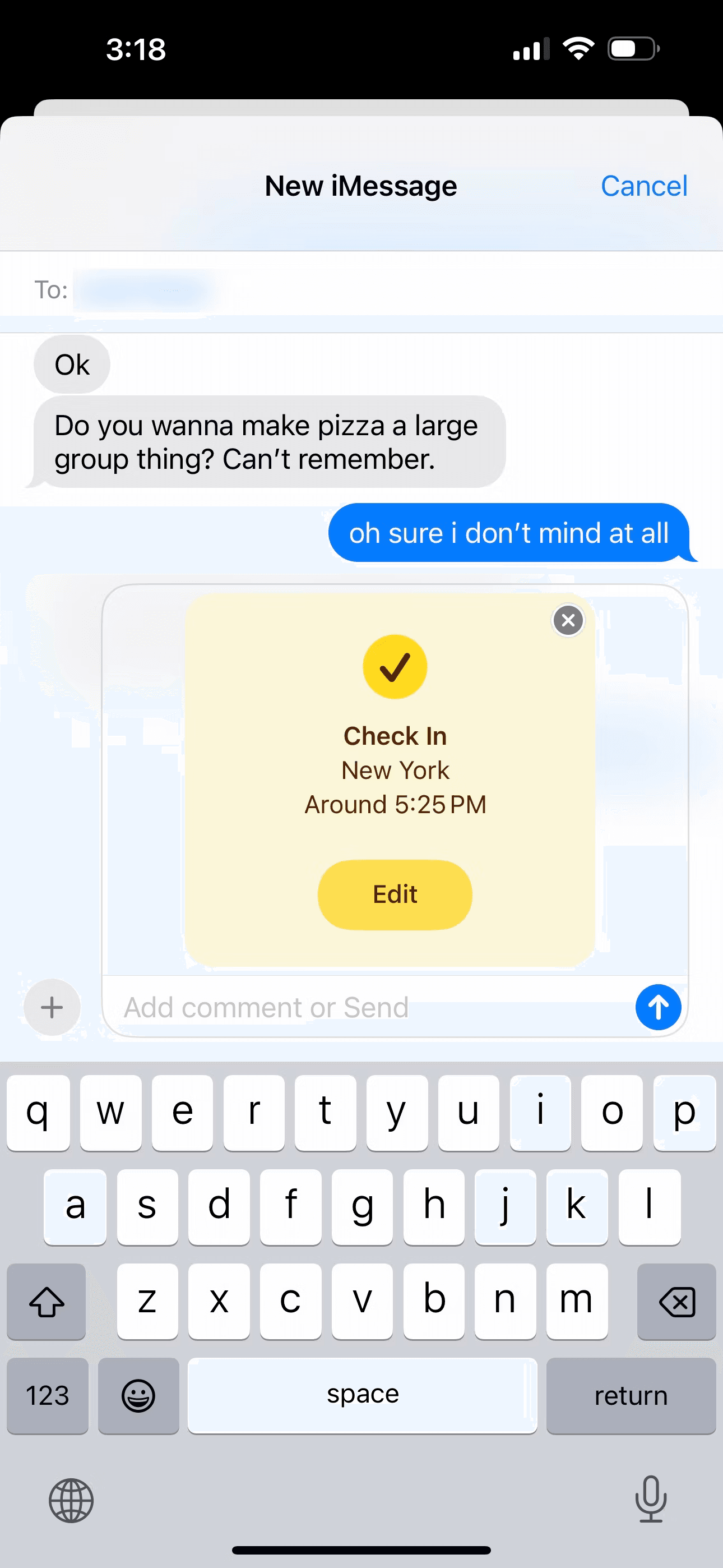Tap the space bar
Image resolution: width=723 pixels, height=1568 pixels.
click(x=362, y=1395)
